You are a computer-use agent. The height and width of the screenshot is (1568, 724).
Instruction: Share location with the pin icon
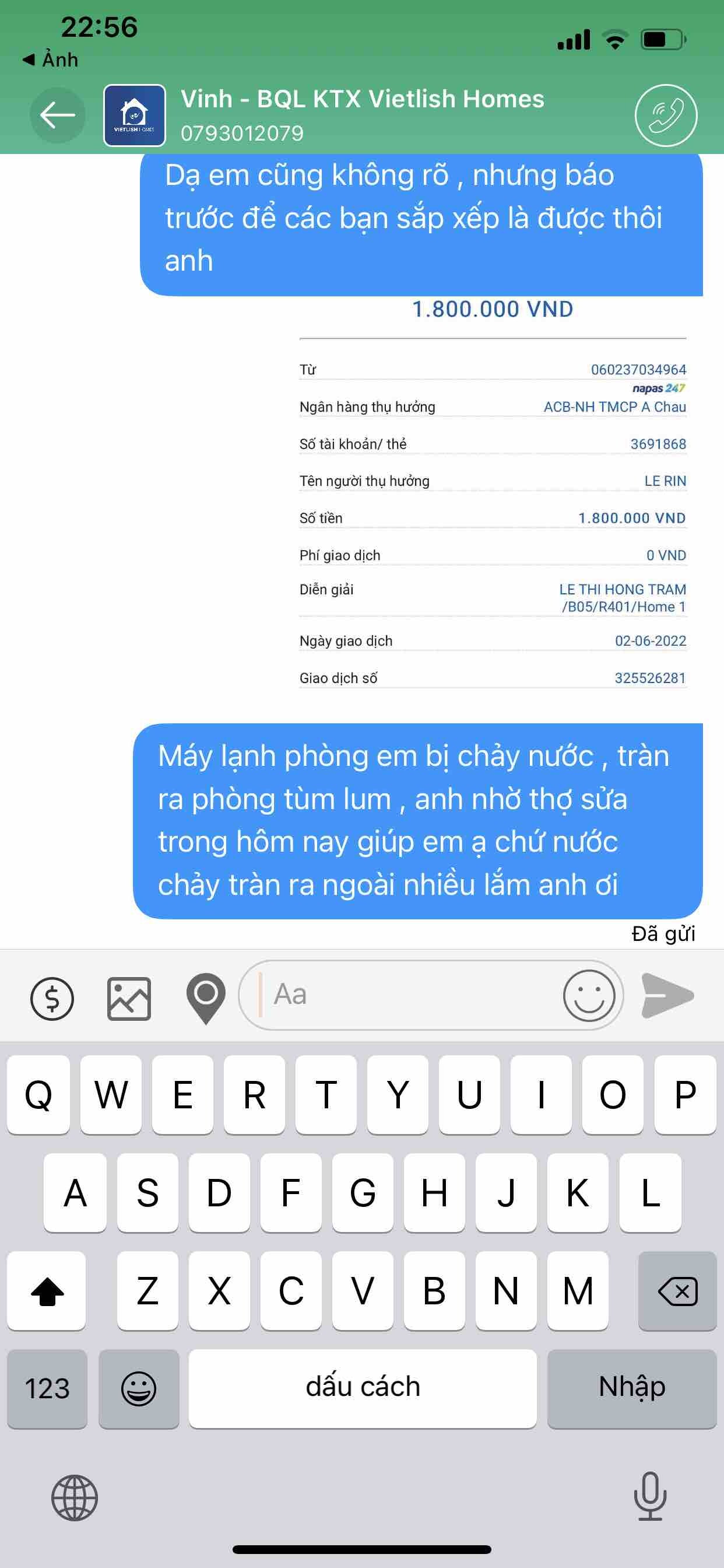click(x=206, y=997)
